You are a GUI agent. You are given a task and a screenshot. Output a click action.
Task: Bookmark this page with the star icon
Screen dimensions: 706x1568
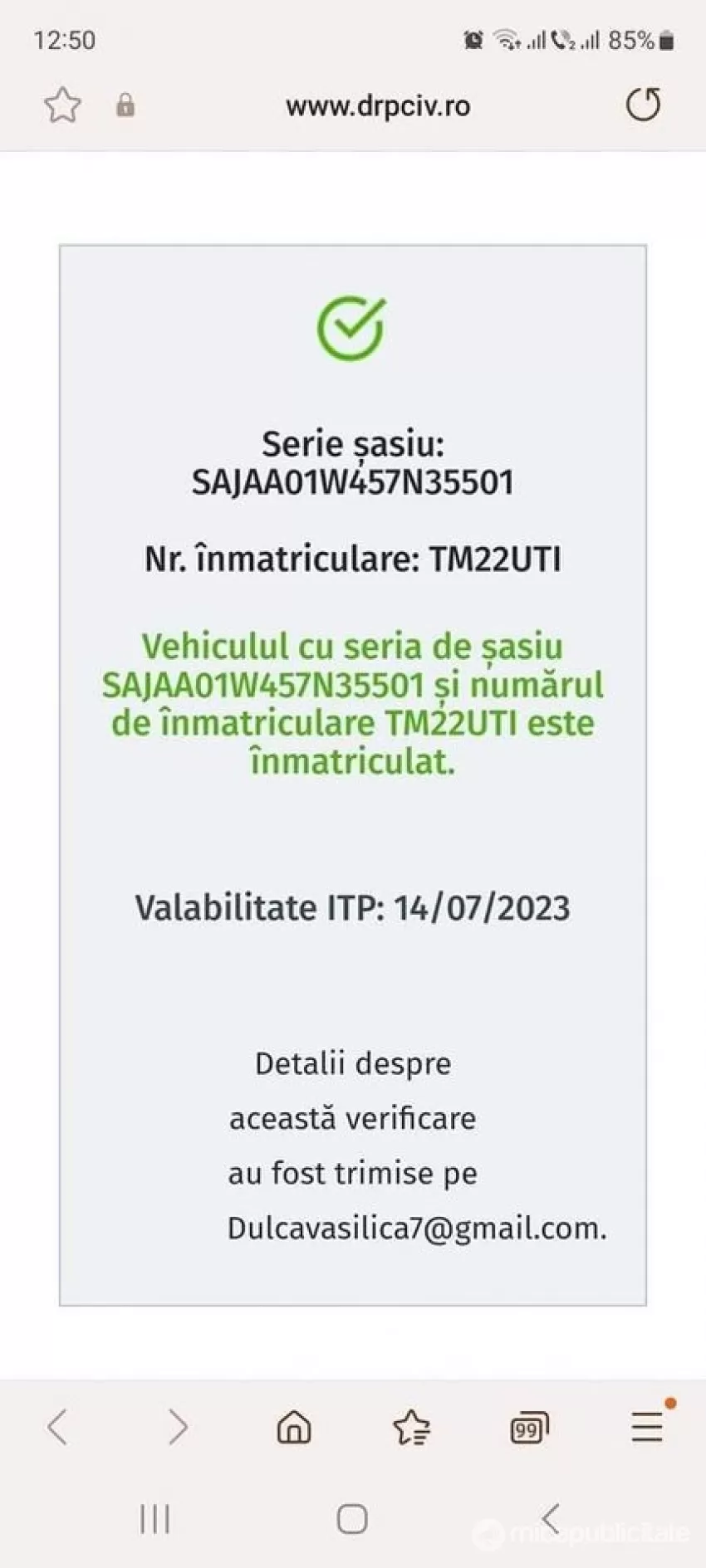pos(62,105)
